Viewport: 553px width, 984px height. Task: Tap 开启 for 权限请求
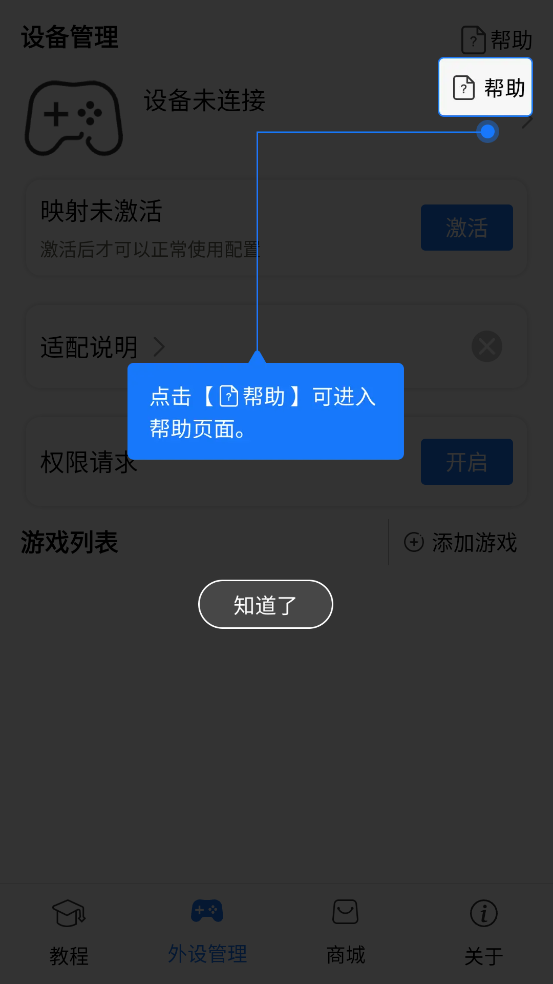[466, 462]
